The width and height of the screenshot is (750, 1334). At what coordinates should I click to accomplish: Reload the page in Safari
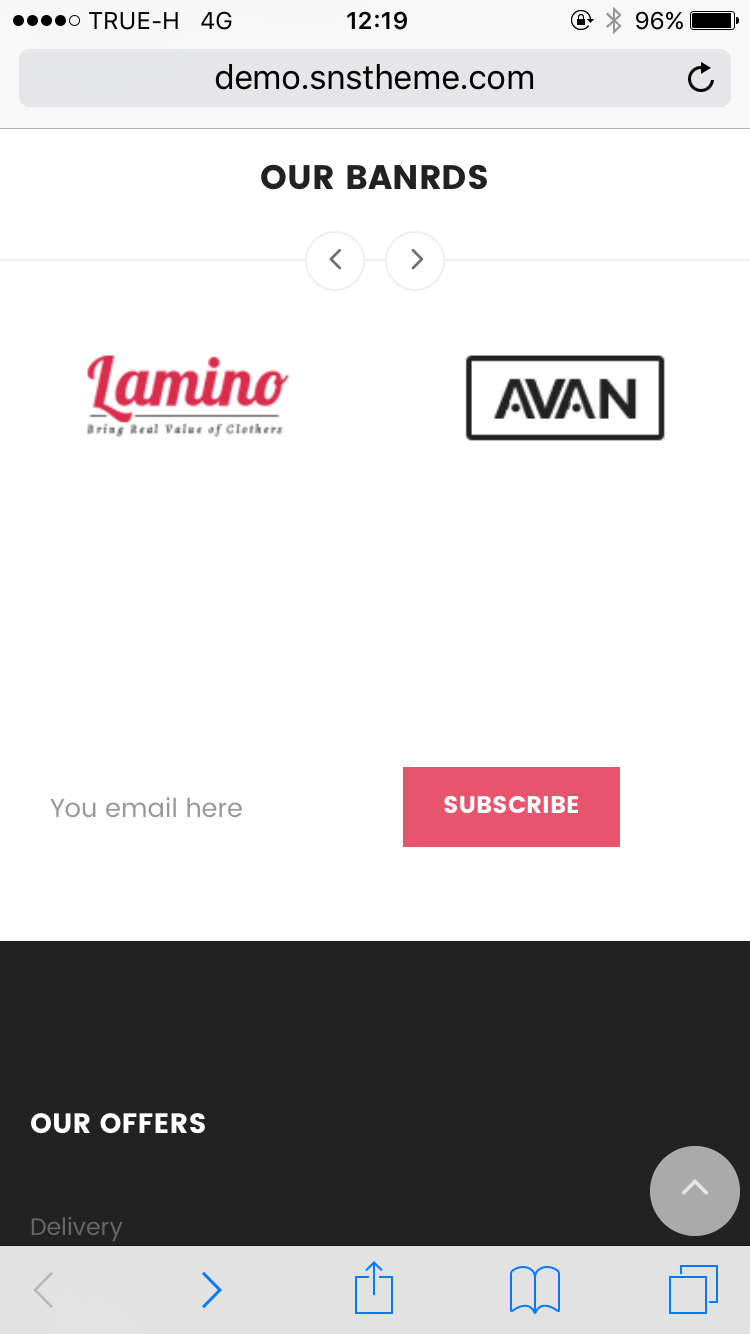click(x=701, y=78)
